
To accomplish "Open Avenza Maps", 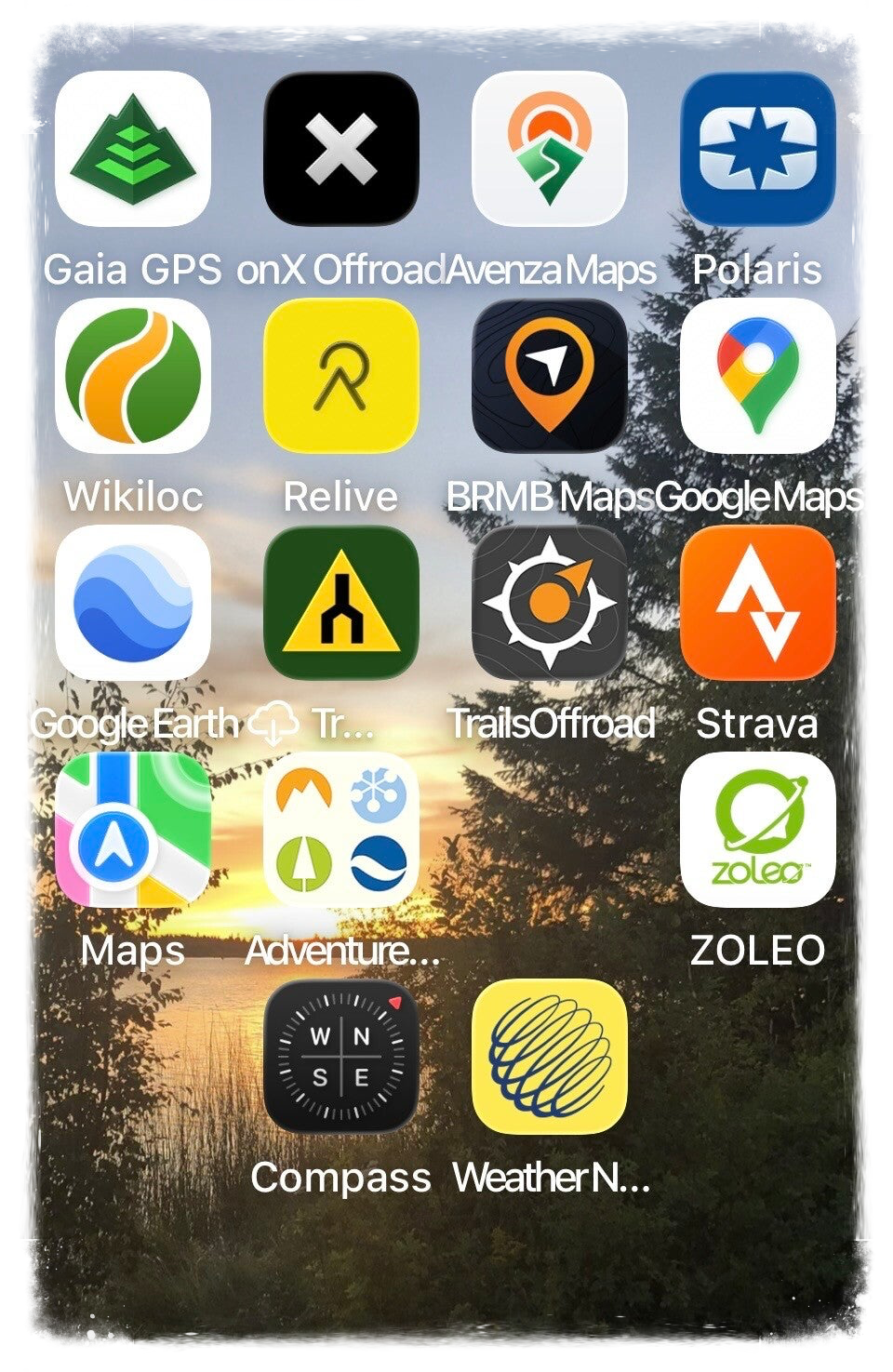I will (550, 149).
